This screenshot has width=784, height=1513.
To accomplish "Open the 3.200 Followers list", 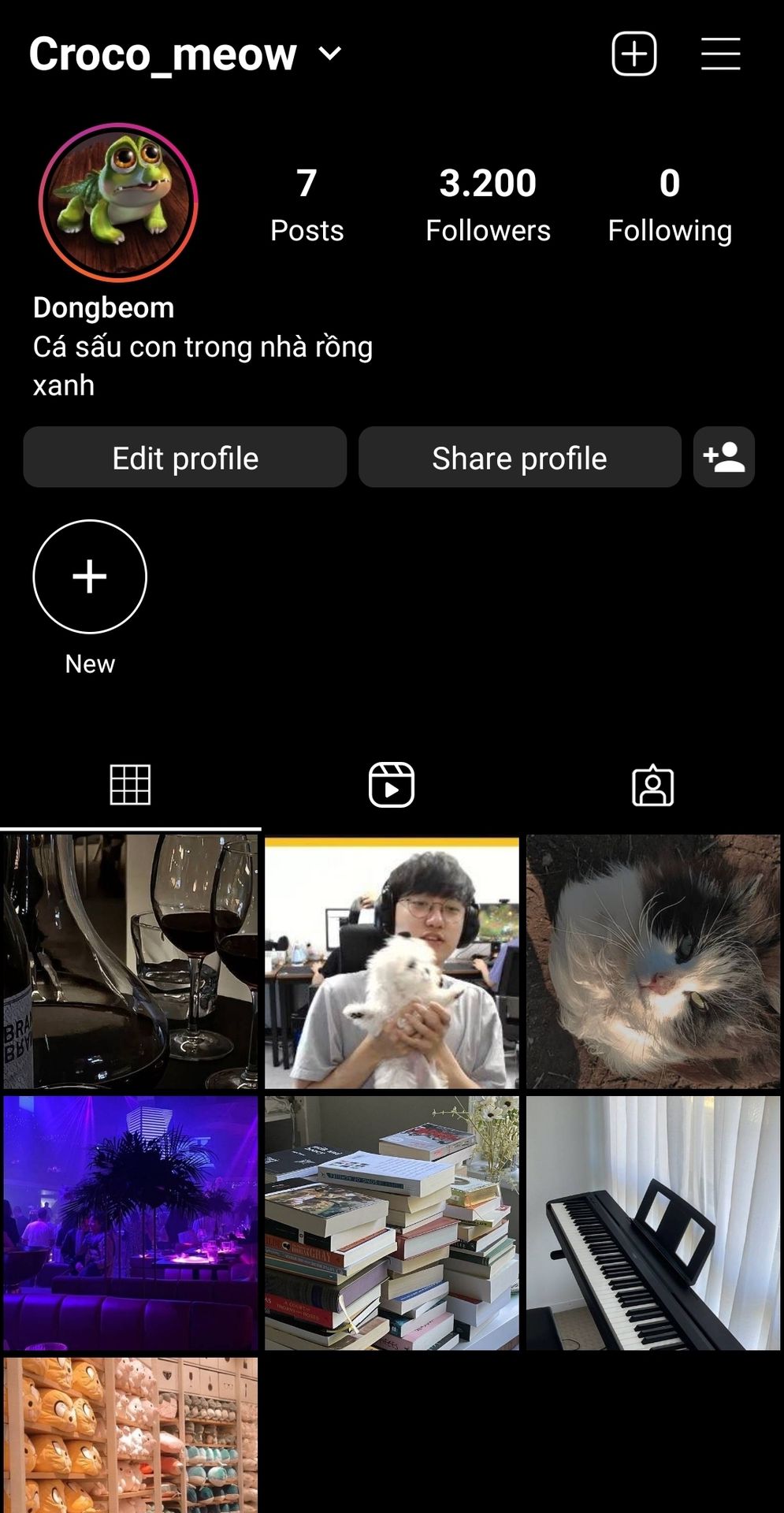I will point(488,205).
